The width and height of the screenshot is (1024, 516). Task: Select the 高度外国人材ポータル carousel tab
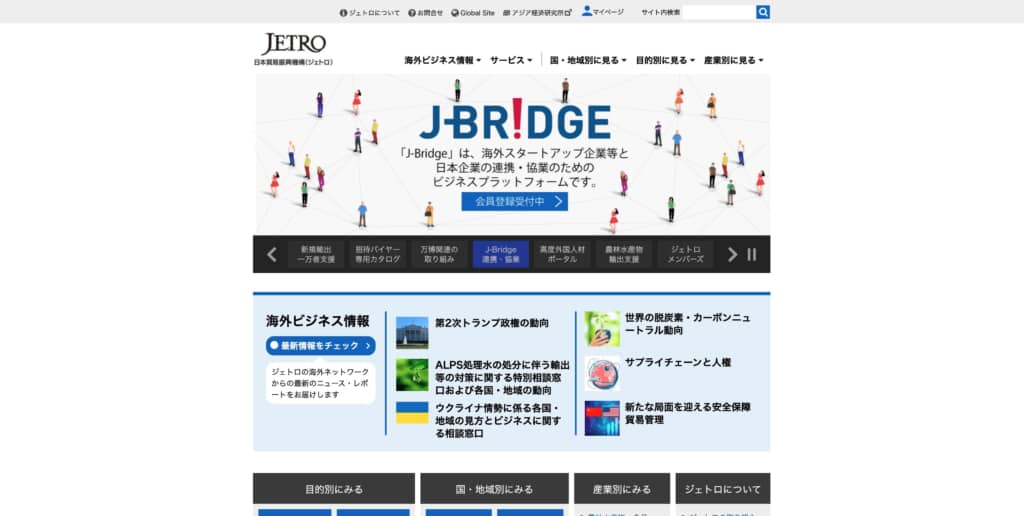click(x=564, y=254)
